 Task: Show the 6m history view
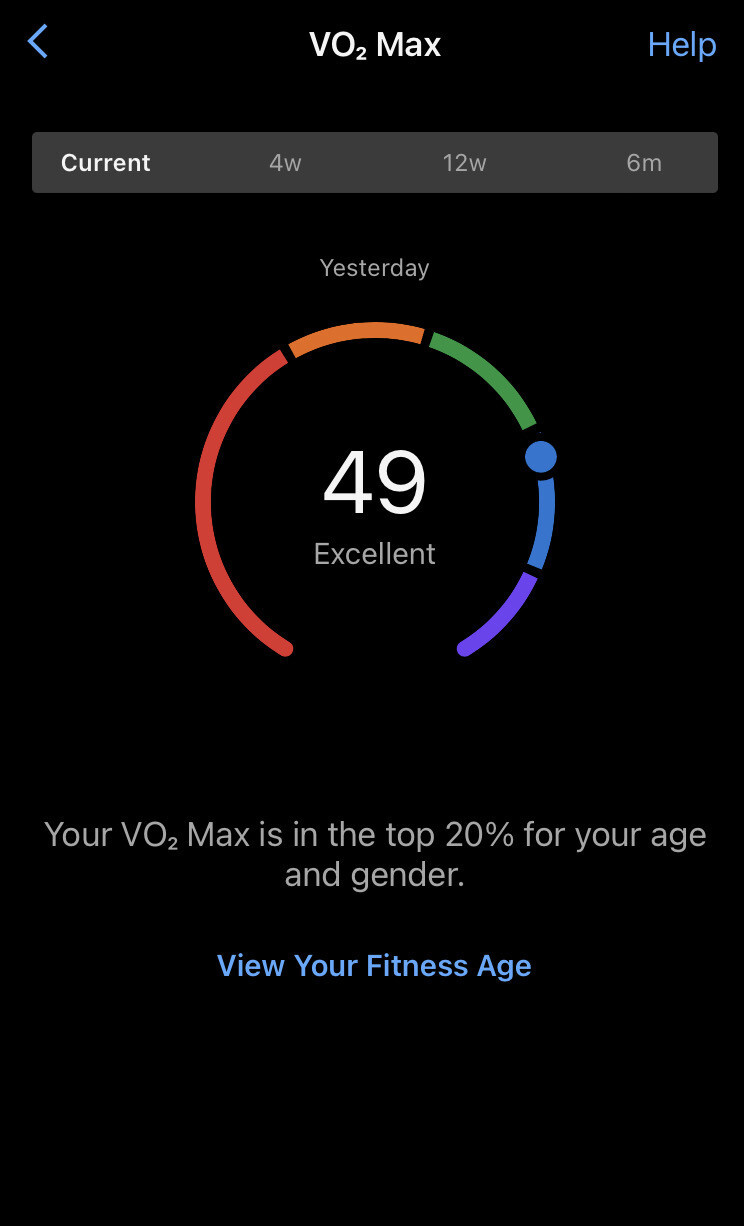644,163
